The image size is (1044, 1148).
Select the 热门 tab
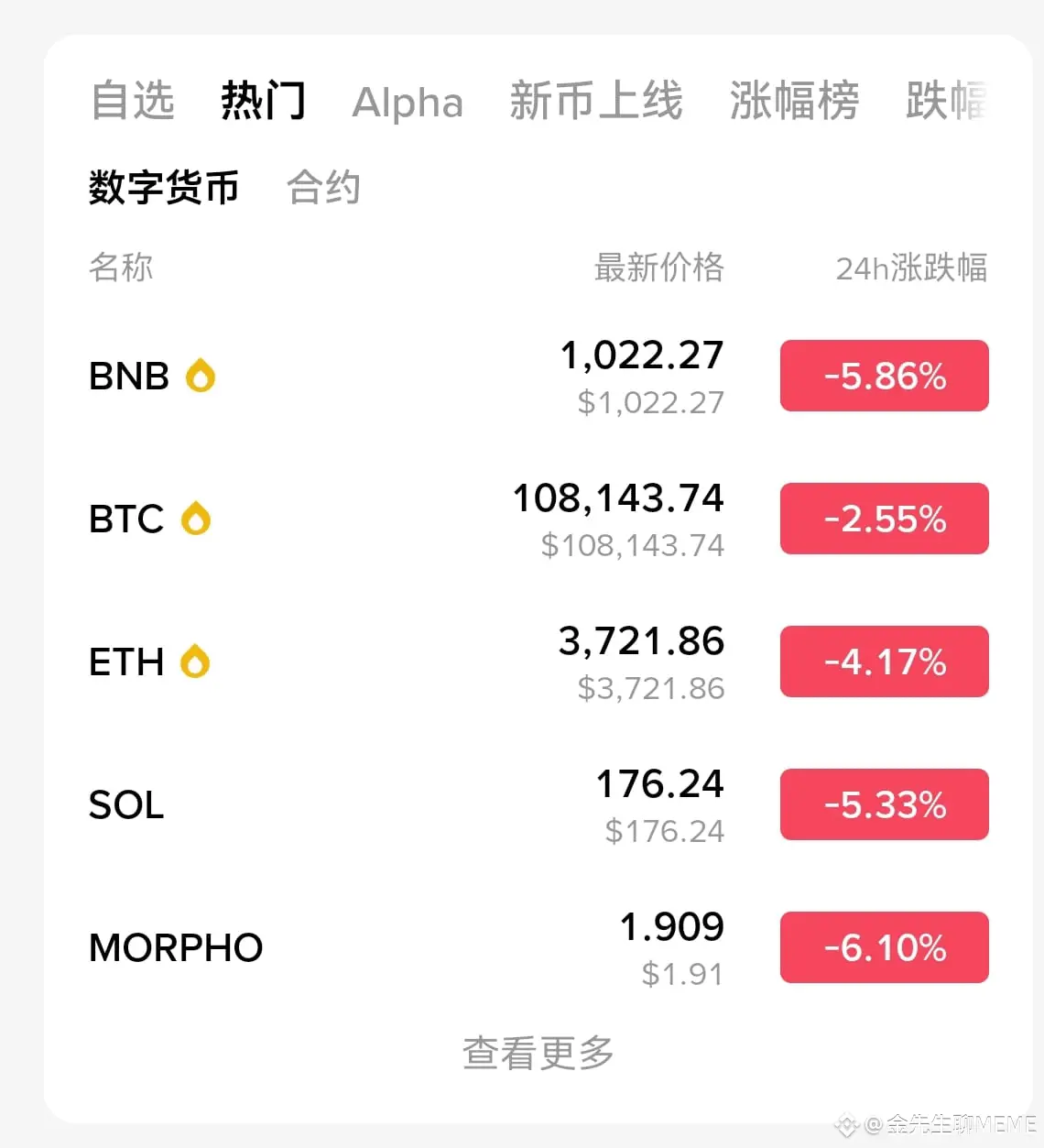pyautogui.click(x=263, y=101)
